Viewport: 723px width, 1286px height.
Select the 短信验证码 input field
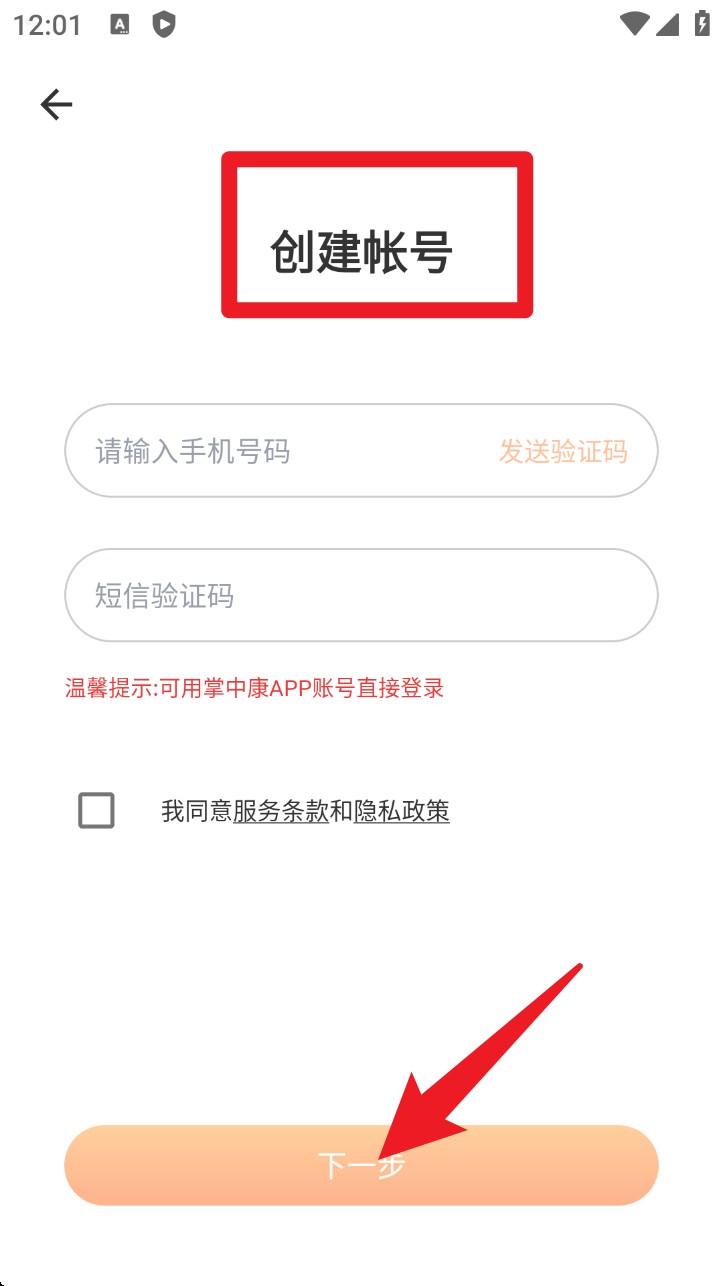pos(360,596)
